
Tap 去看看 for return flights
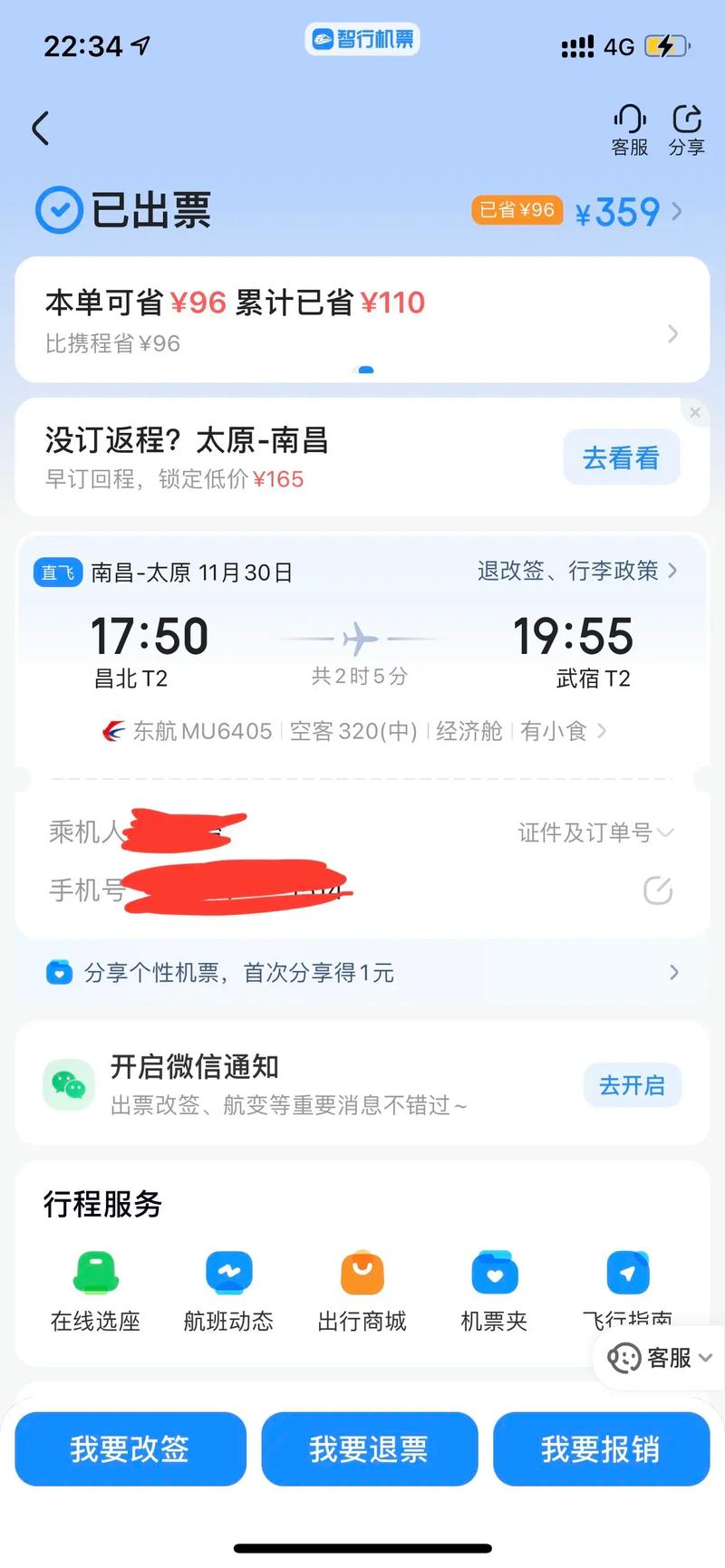pos(621,457)
